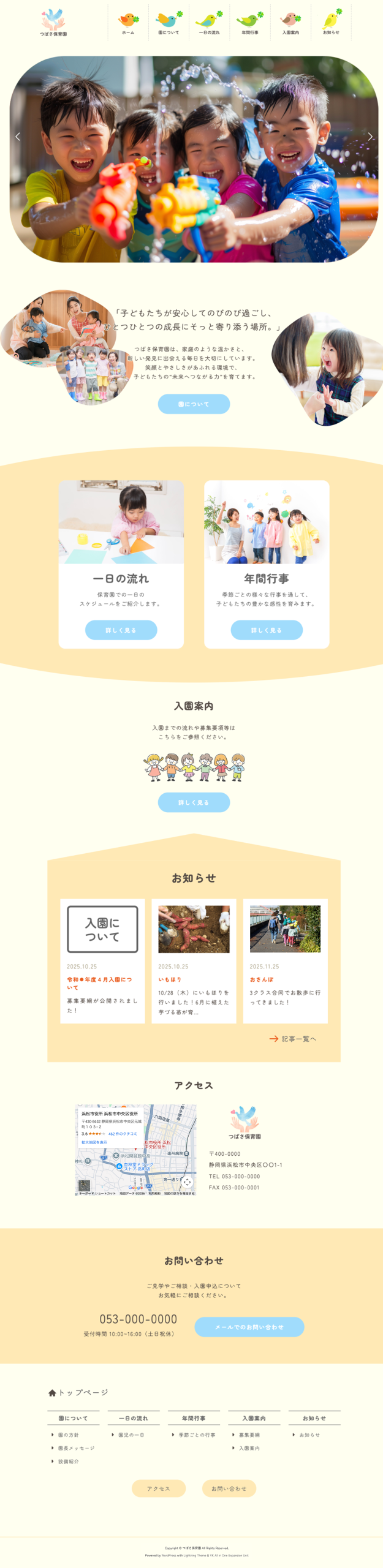Tap the blue 園について button
This screenshot has width=383, height=1568.
click(194, 404)
